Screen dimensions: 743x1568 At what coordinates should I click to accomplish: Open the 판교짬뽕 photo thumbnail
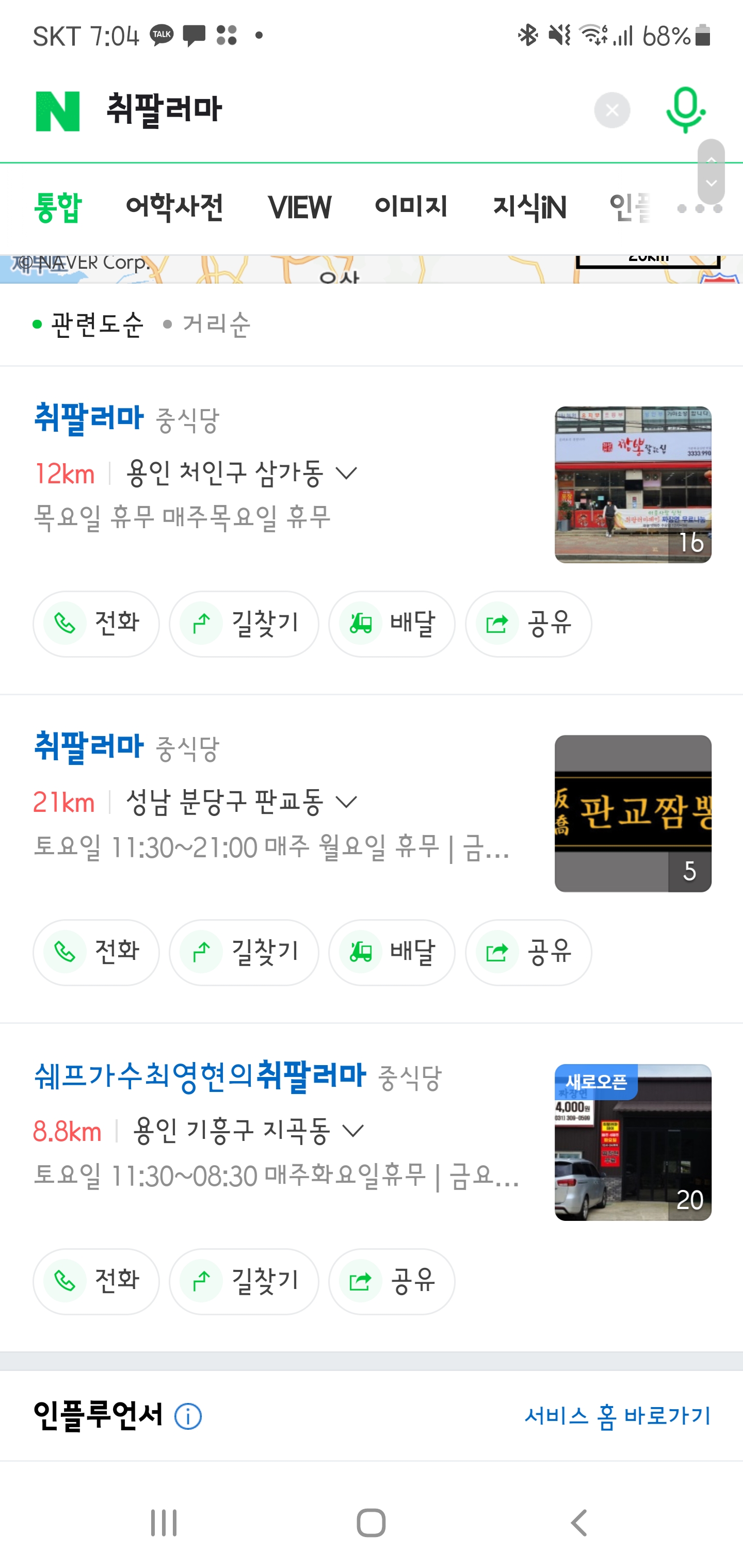(633, 813)
